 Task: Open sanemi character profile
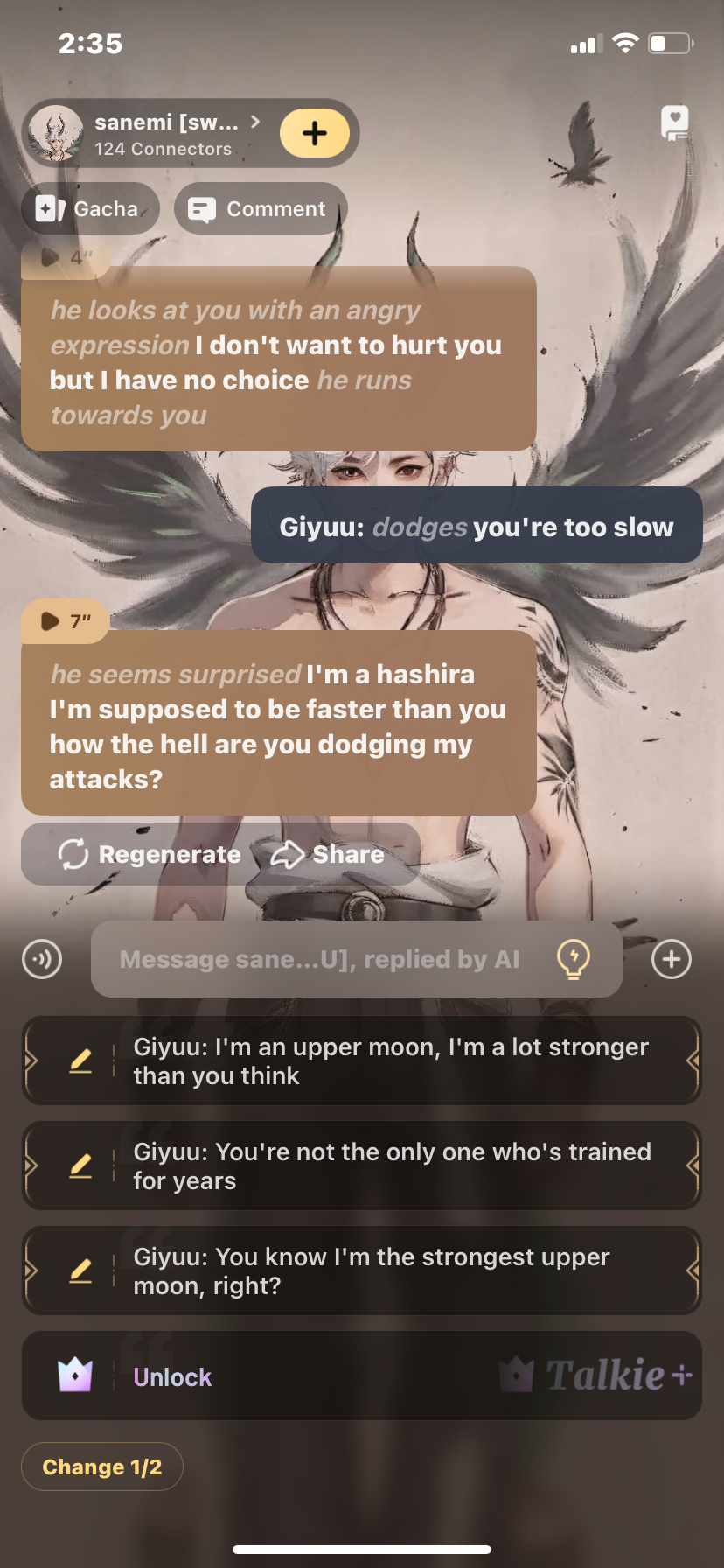[166, 134]
